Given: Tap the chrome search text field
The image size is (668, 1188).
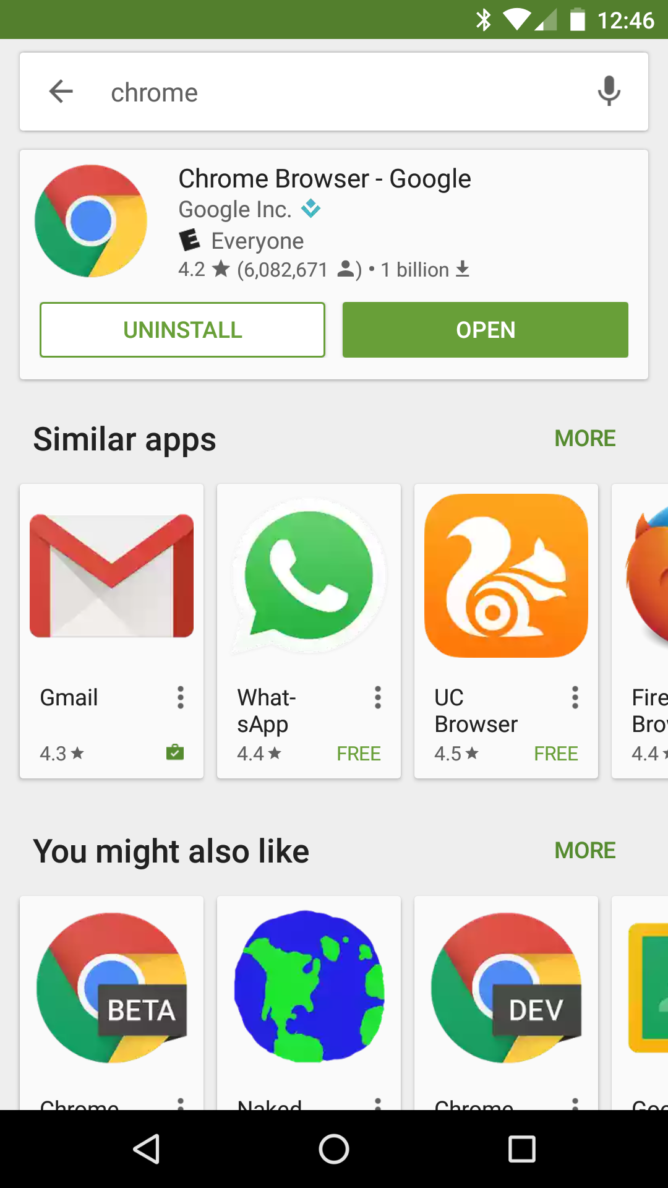Looking at the screenshot, I should 330,92.
